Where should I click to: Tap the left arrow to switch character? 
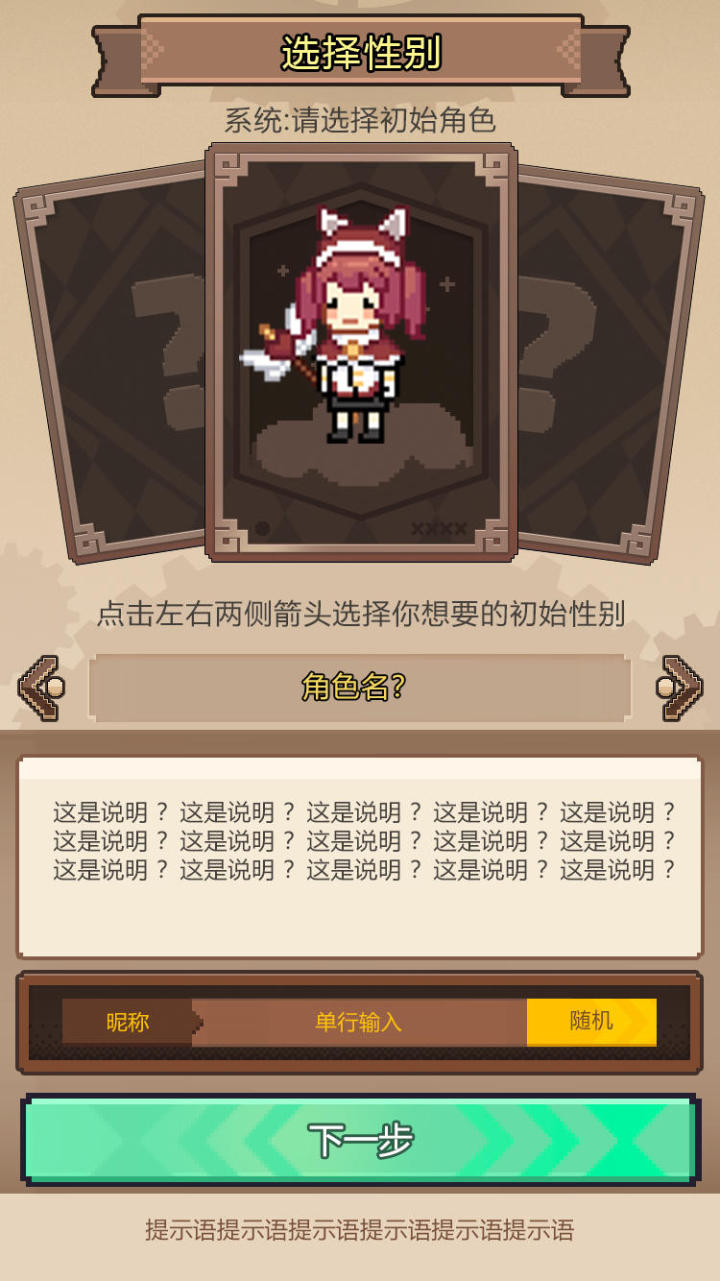(x=40, y=687)
